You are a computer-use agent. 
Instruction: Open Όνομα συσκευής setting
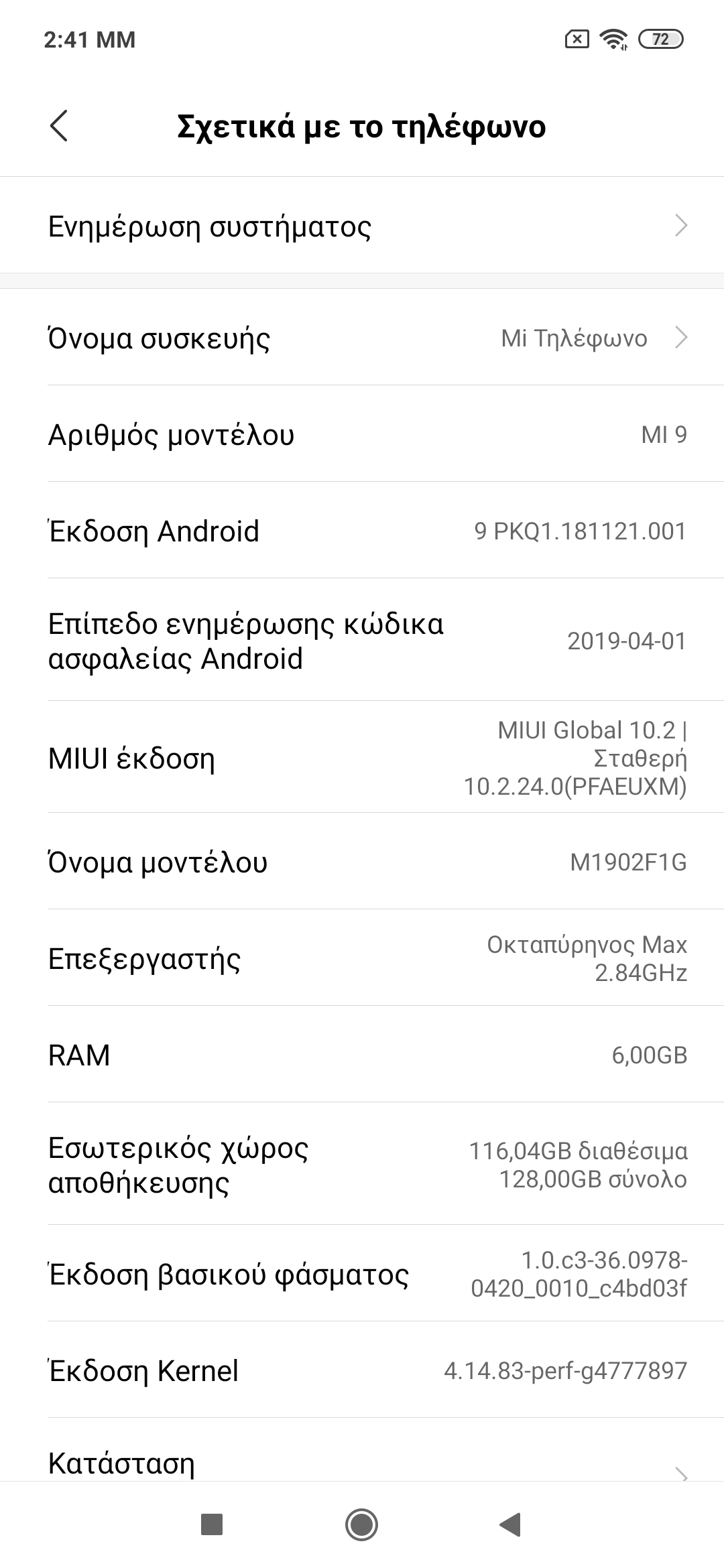click(362, 338)
